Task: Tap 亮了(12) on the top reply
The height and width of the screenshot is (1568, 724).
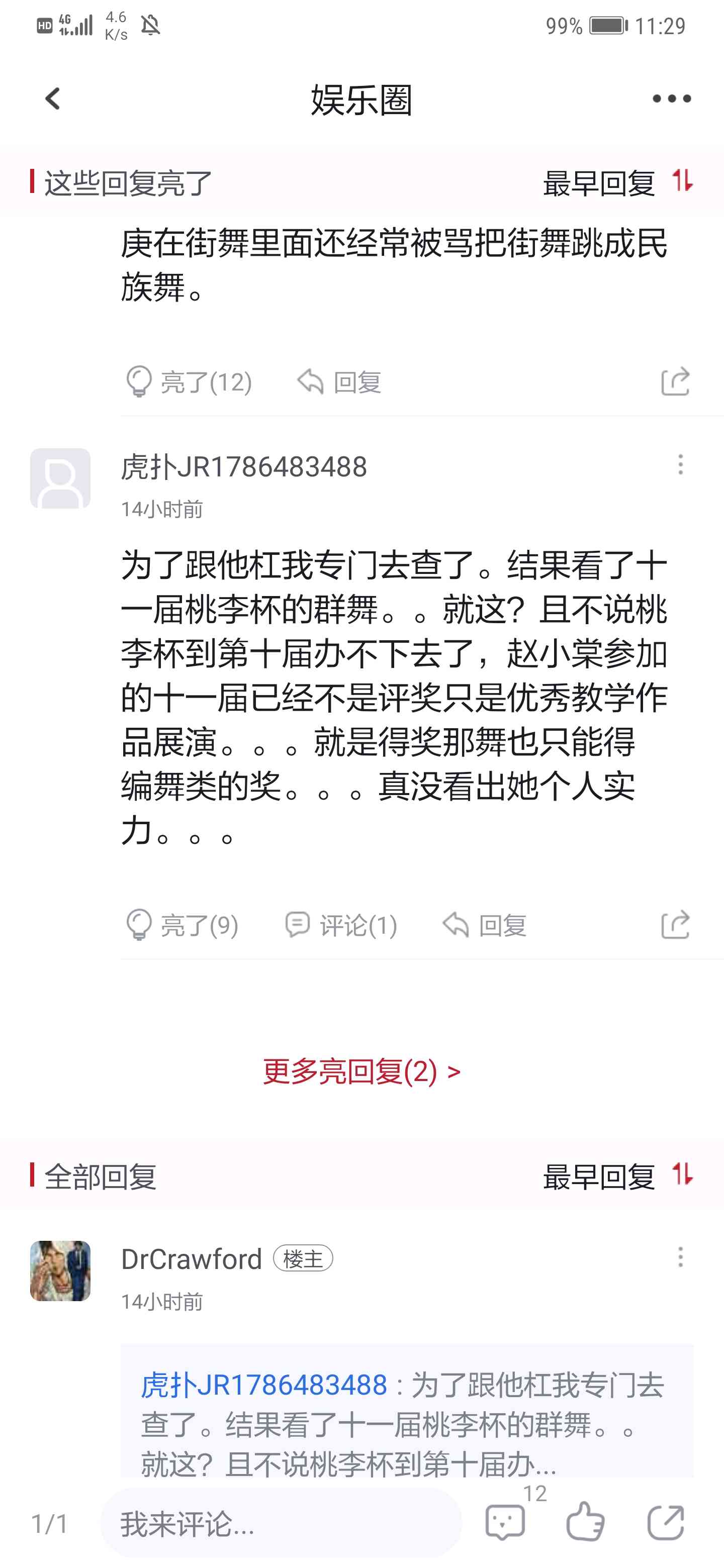Action: point(189,381)
